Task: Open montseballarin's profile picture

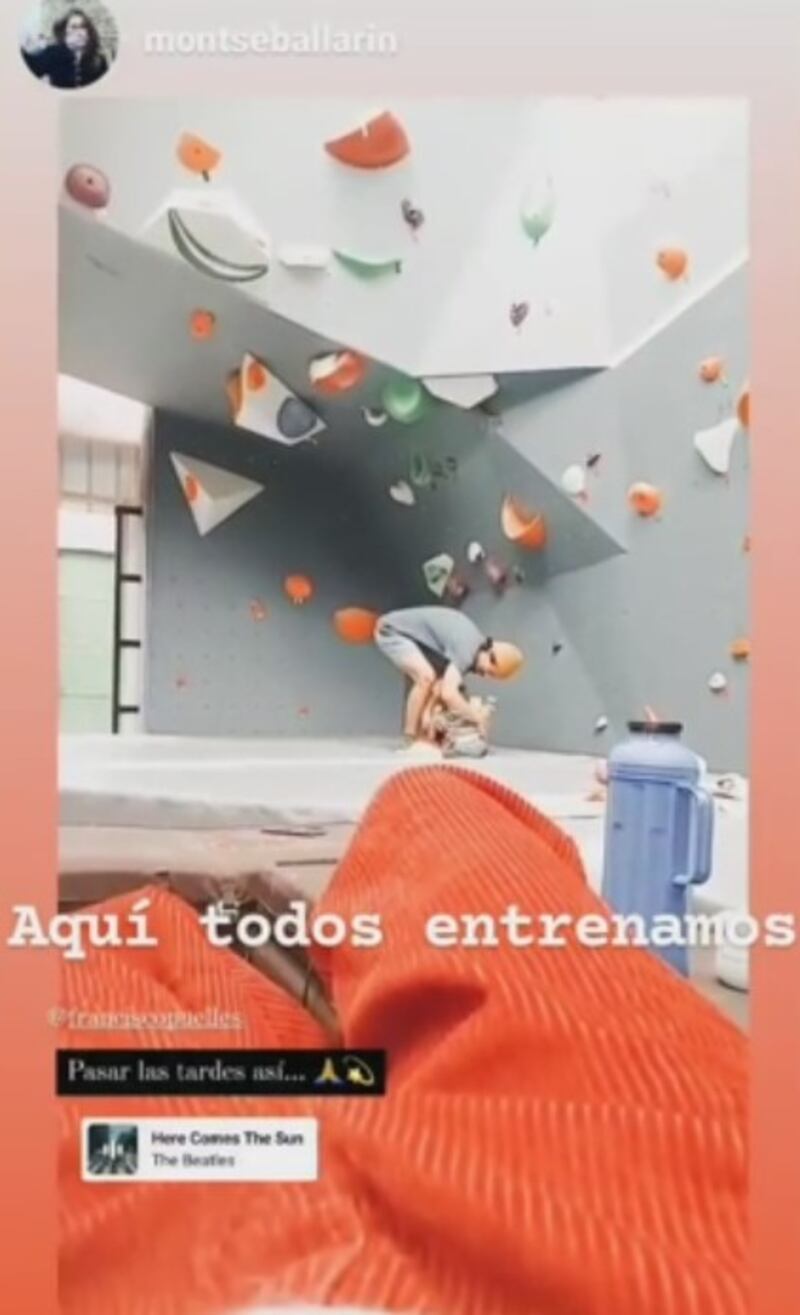Action: (68, 42)
